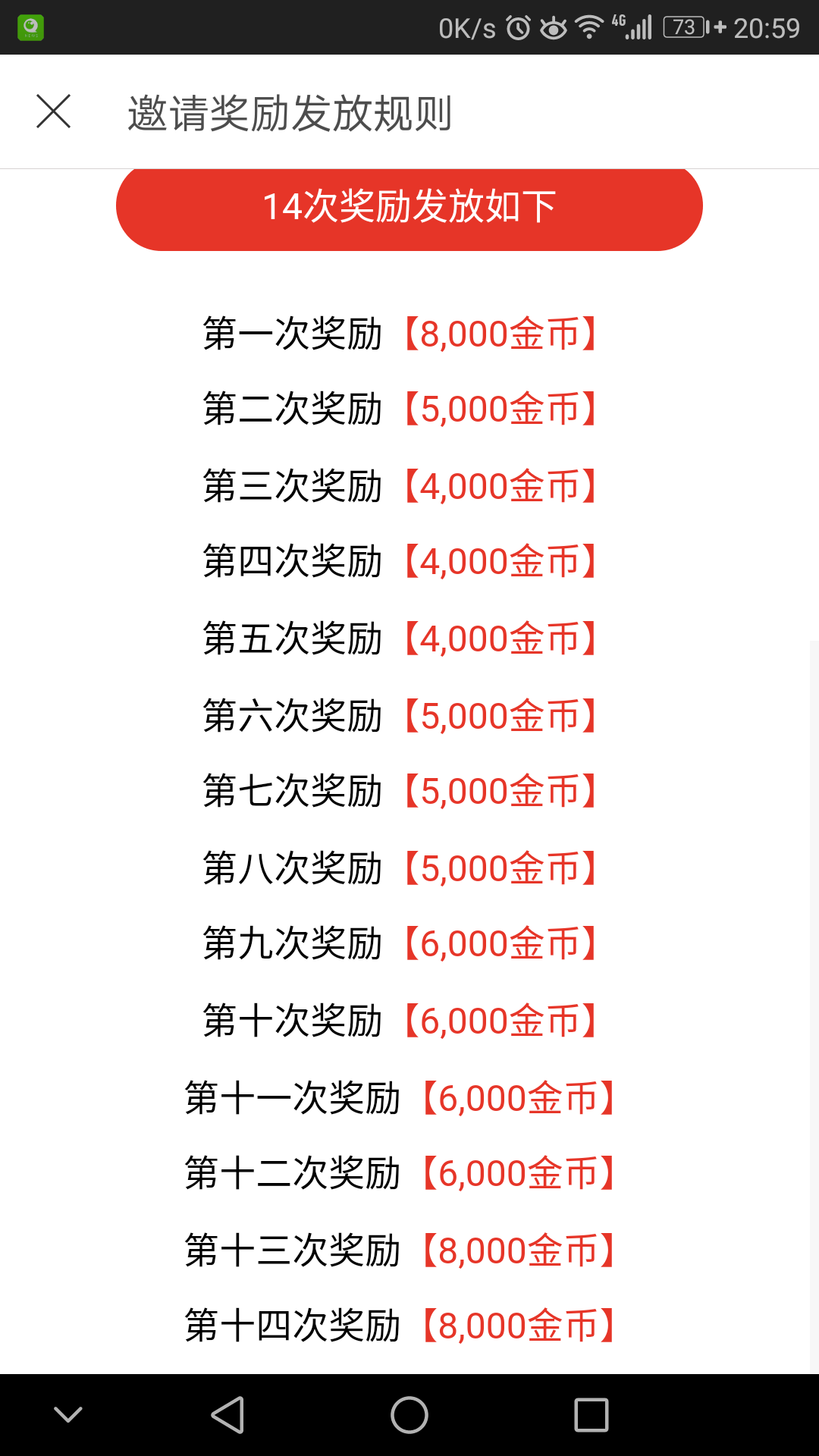Go to the home screen

[x=409, y=1415]
